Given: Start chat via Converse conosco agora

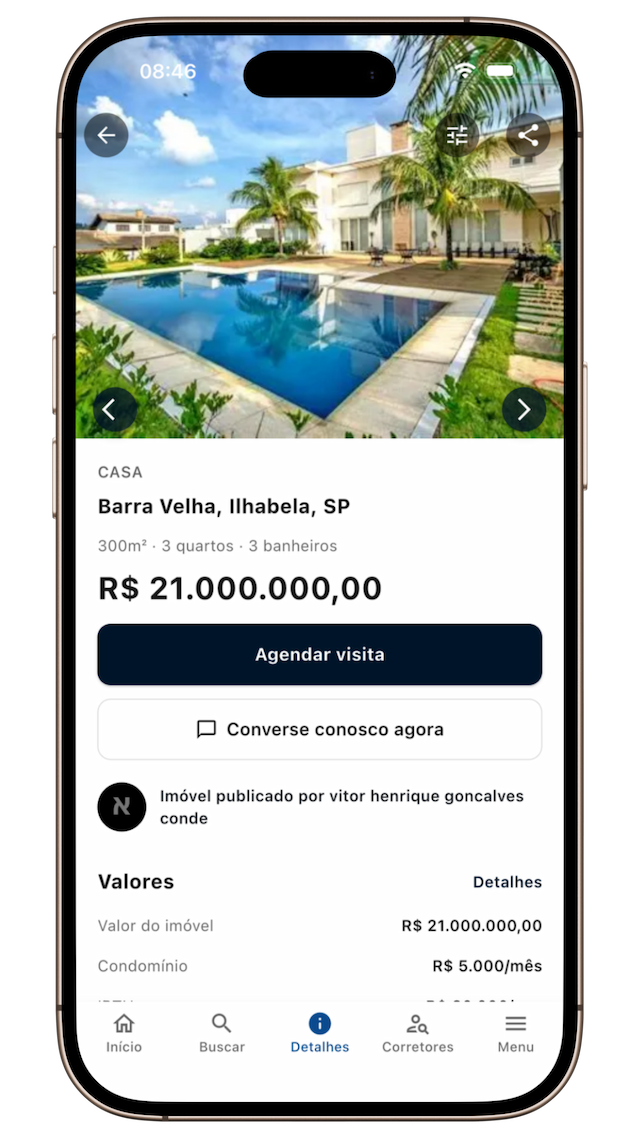Looking at the screenshot, I should (320, 729).
